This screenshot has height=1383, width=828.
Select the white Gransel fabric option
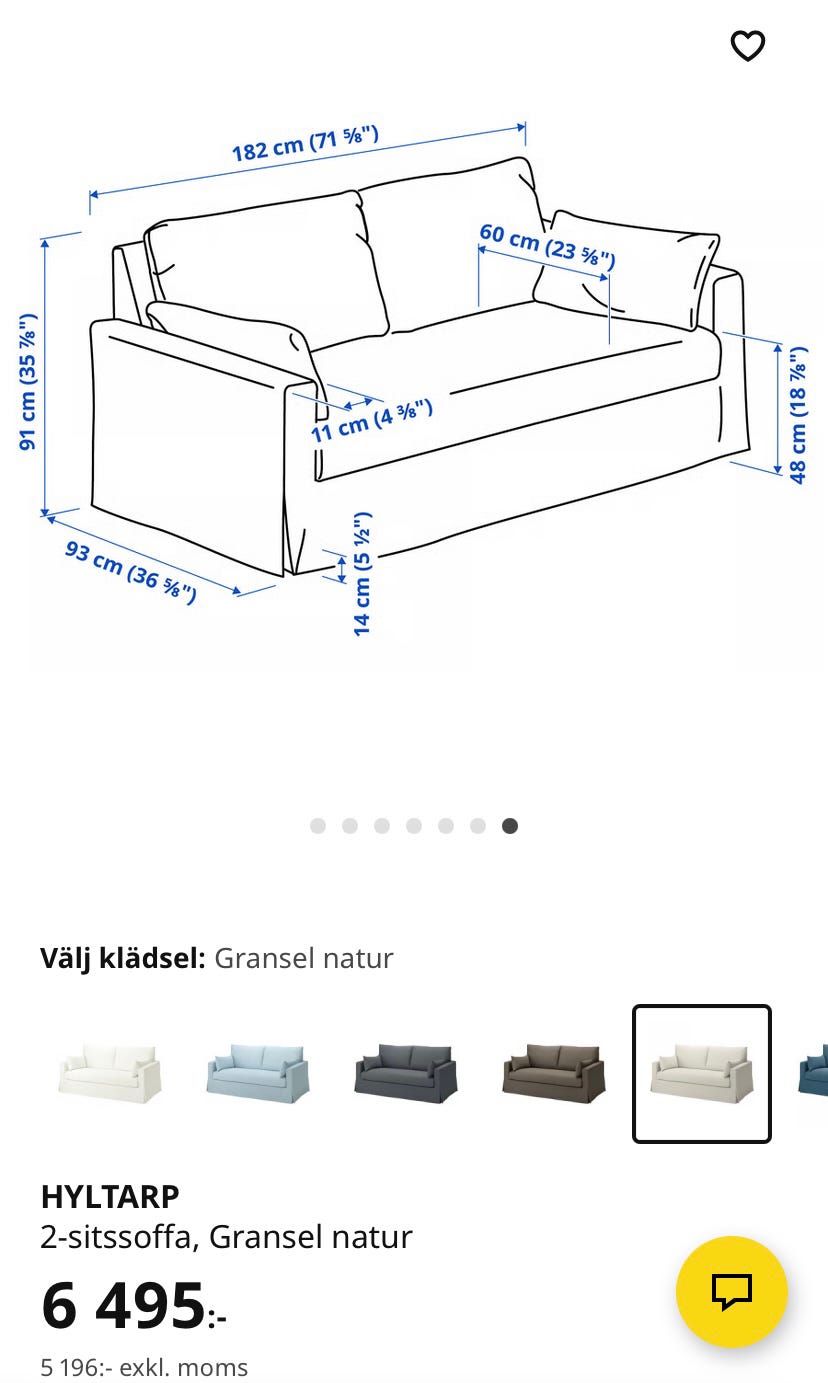[x=111, y=1074]
